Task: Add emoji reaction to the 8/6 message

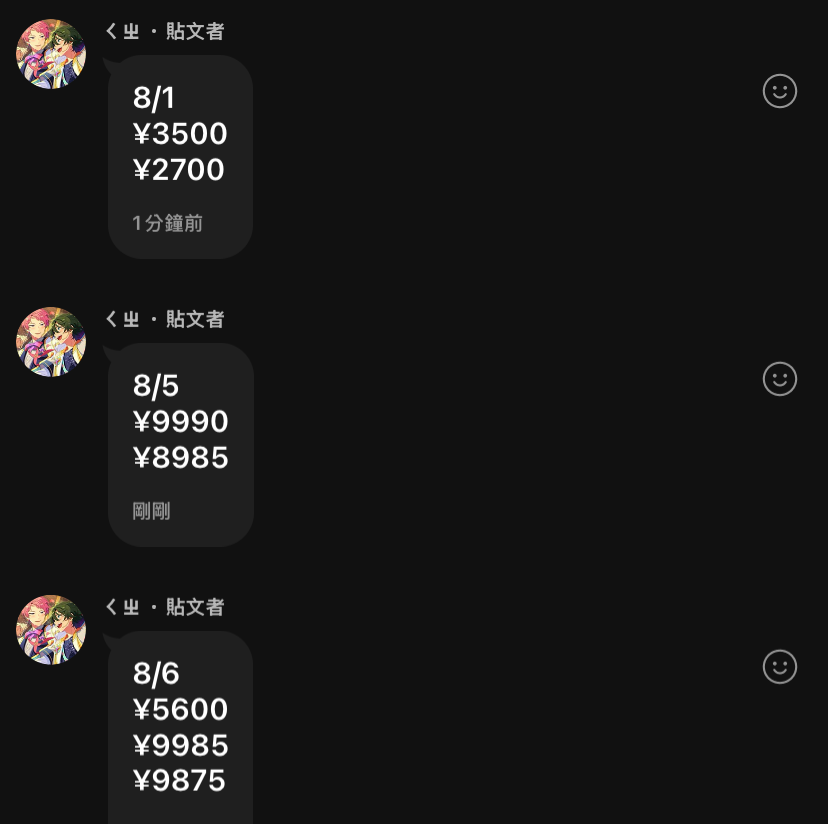Action: coord(779,667)
